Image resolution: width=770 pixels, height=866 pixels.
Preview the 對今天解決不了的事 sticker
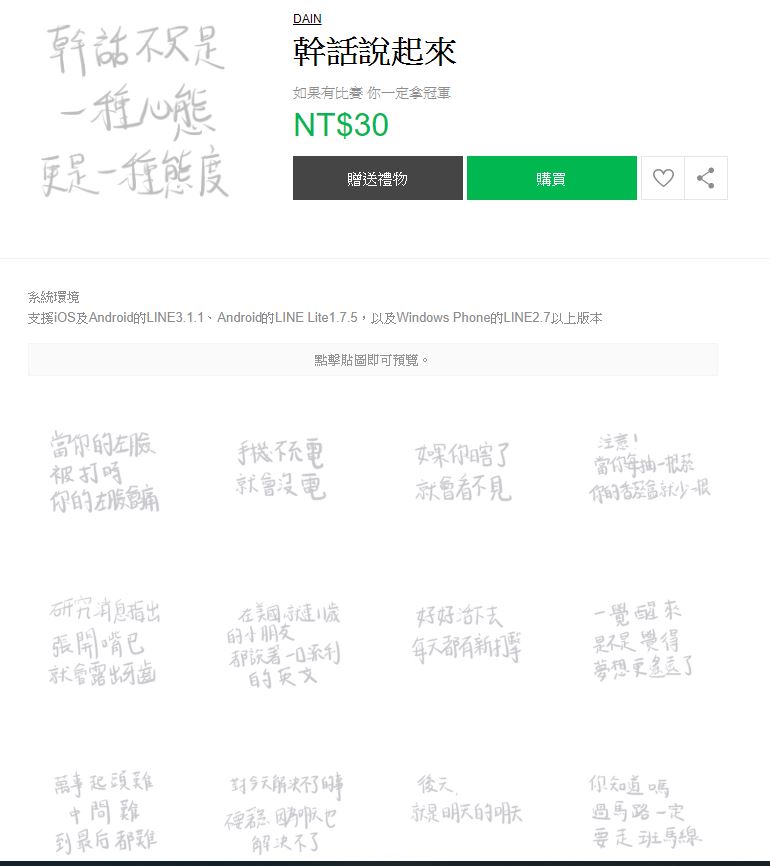284,812
